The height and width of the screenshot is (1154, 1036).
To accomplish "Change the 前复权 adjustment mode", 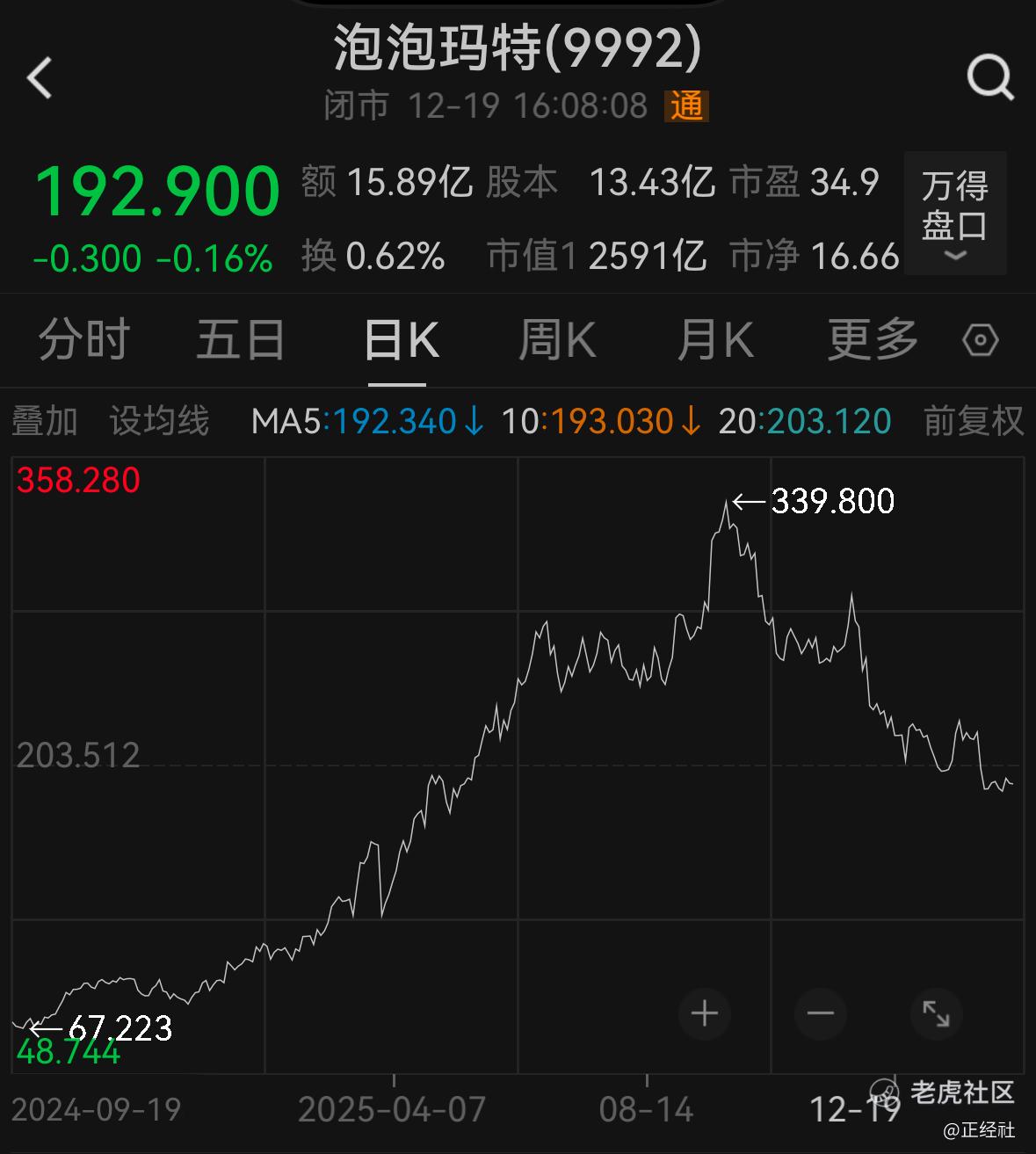I will tap(974, 421).
